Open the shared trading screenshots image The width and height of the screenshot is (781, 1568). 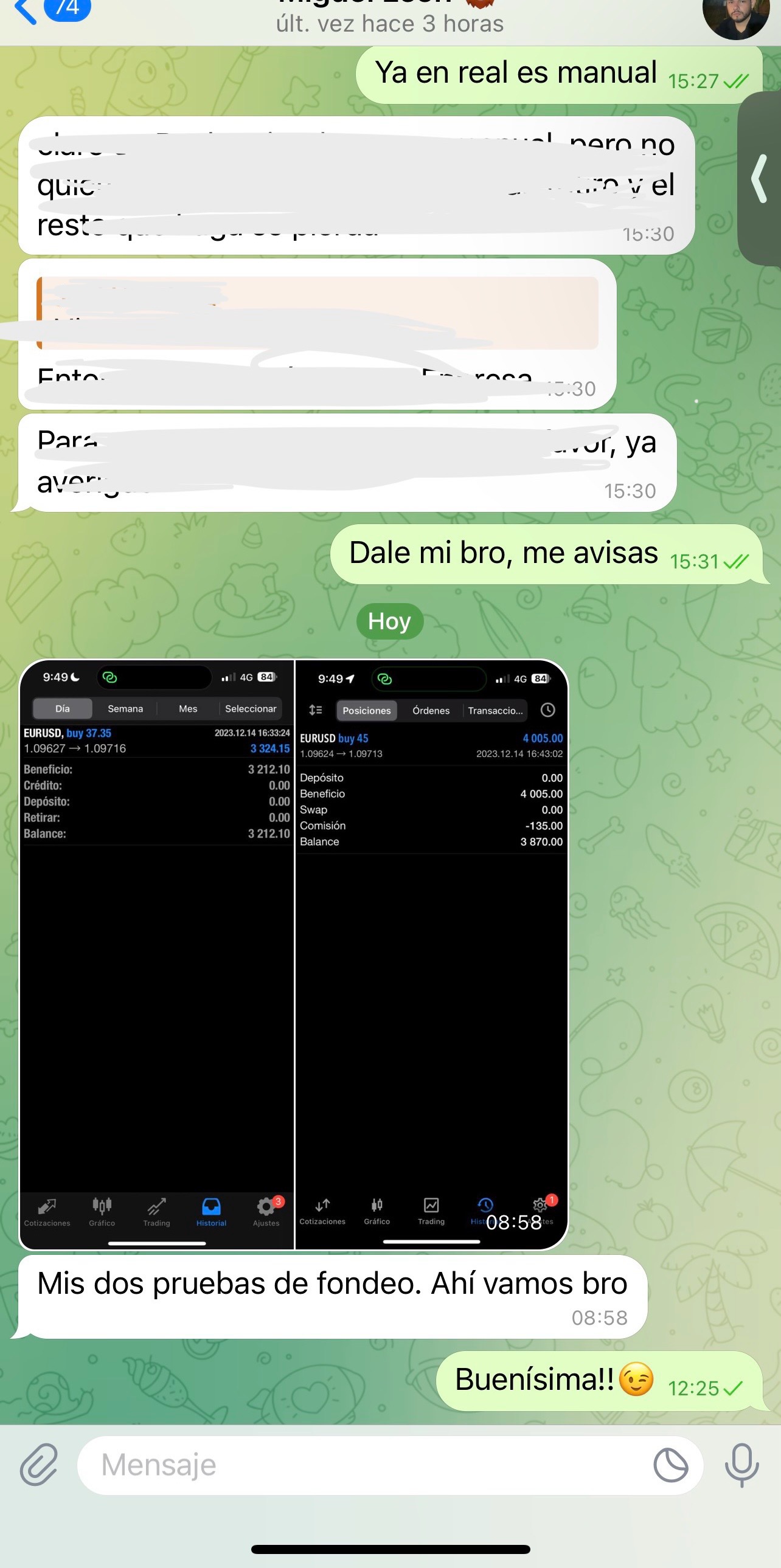[293, 955]
